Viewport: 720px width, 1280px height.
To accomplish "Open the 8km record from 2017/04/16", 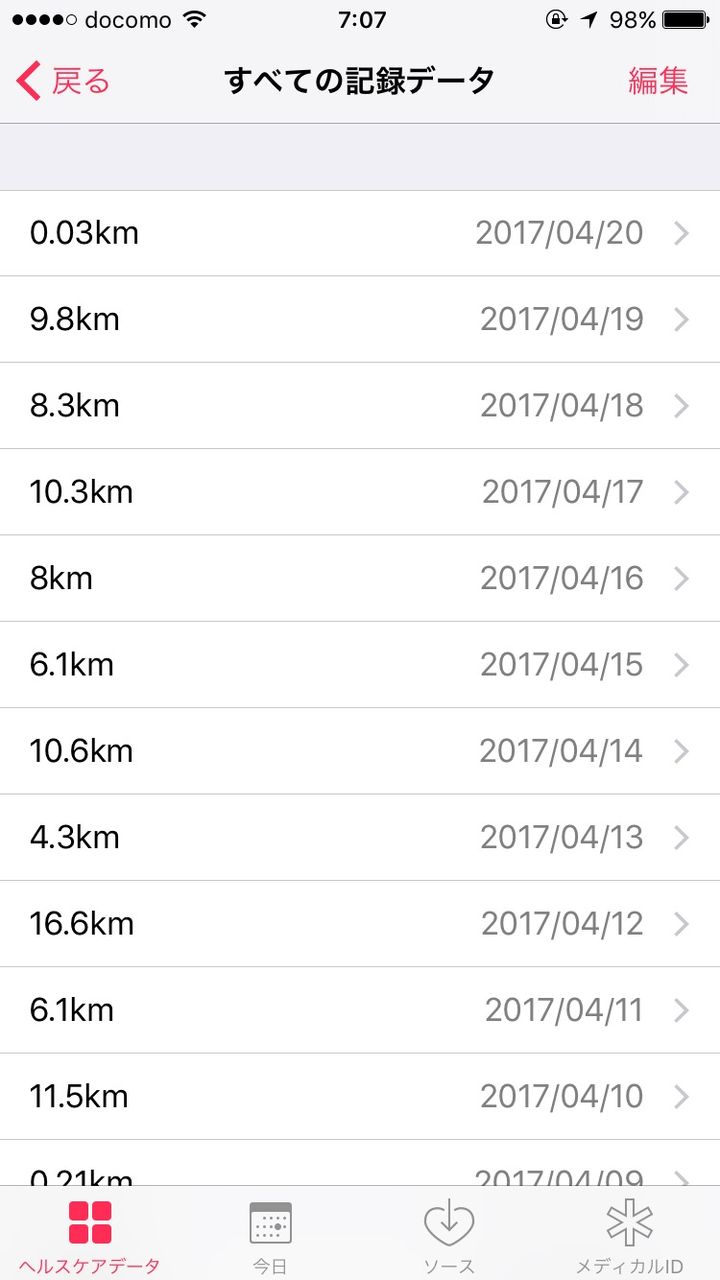I will pos(360,578).
